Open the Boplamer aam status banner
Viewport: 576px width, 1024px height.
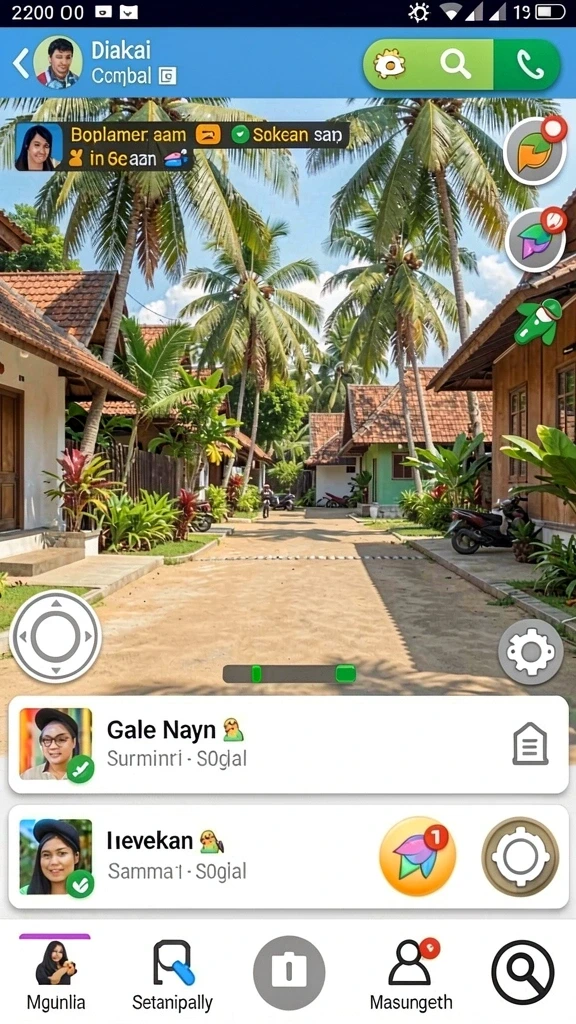[x=182, y=146]
